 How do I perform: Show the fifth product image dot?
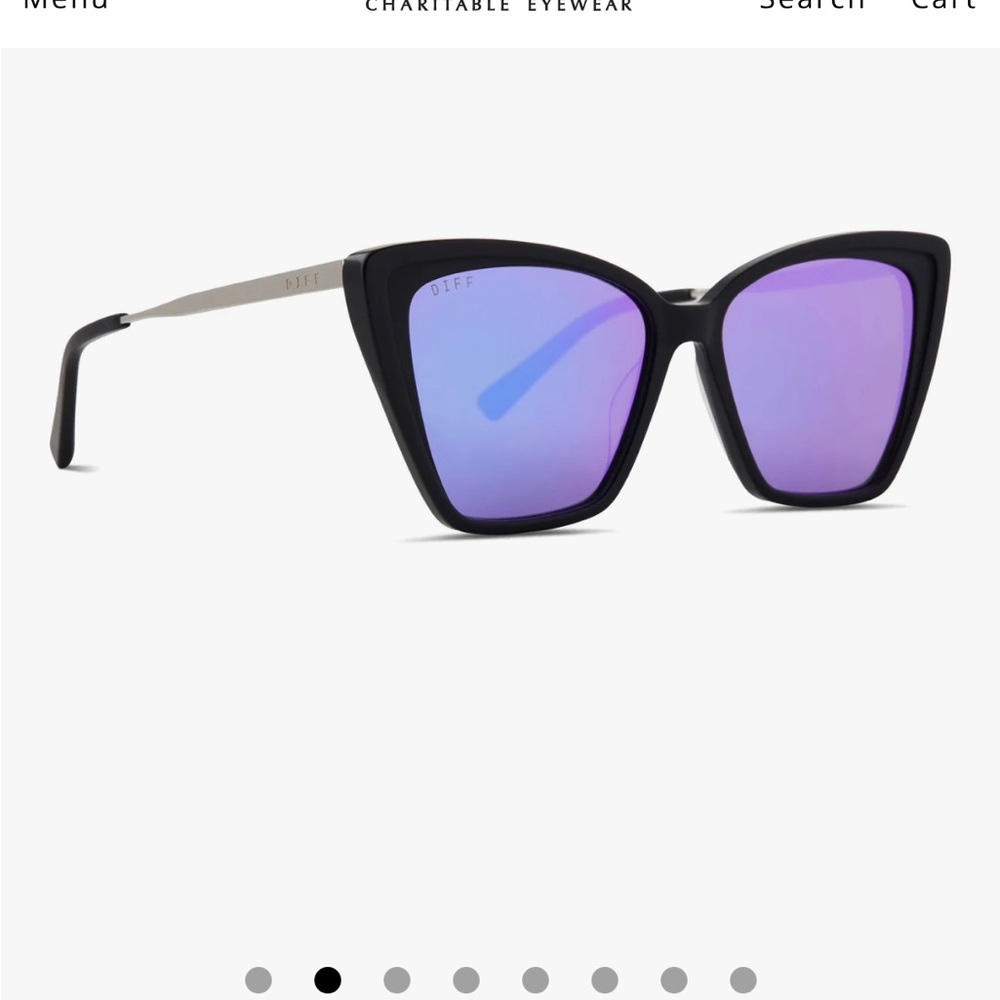click(x=535, y=980)
